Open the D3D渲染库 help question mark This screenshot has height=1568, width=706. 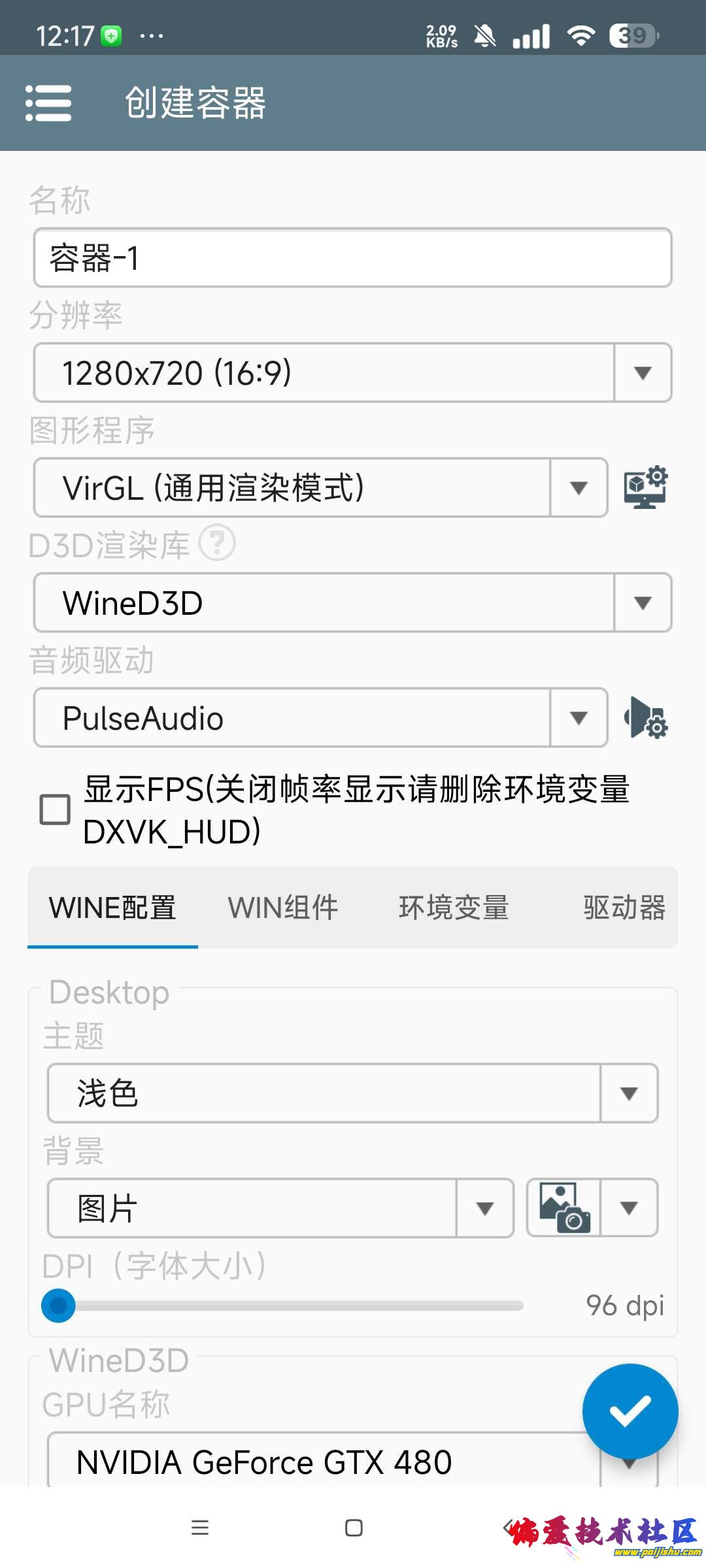(217, 543)
